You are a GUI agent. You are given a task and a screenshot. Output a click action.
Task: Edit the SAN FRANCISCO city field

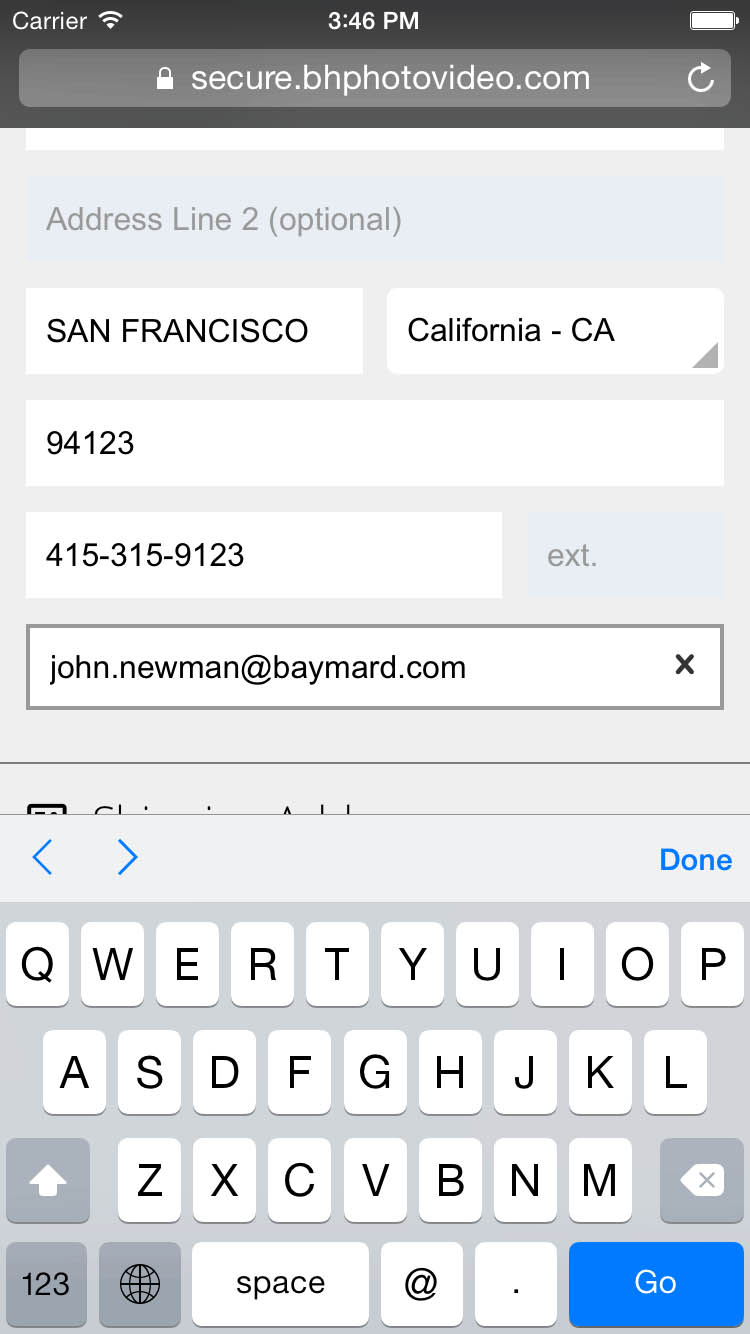point(194,331)
